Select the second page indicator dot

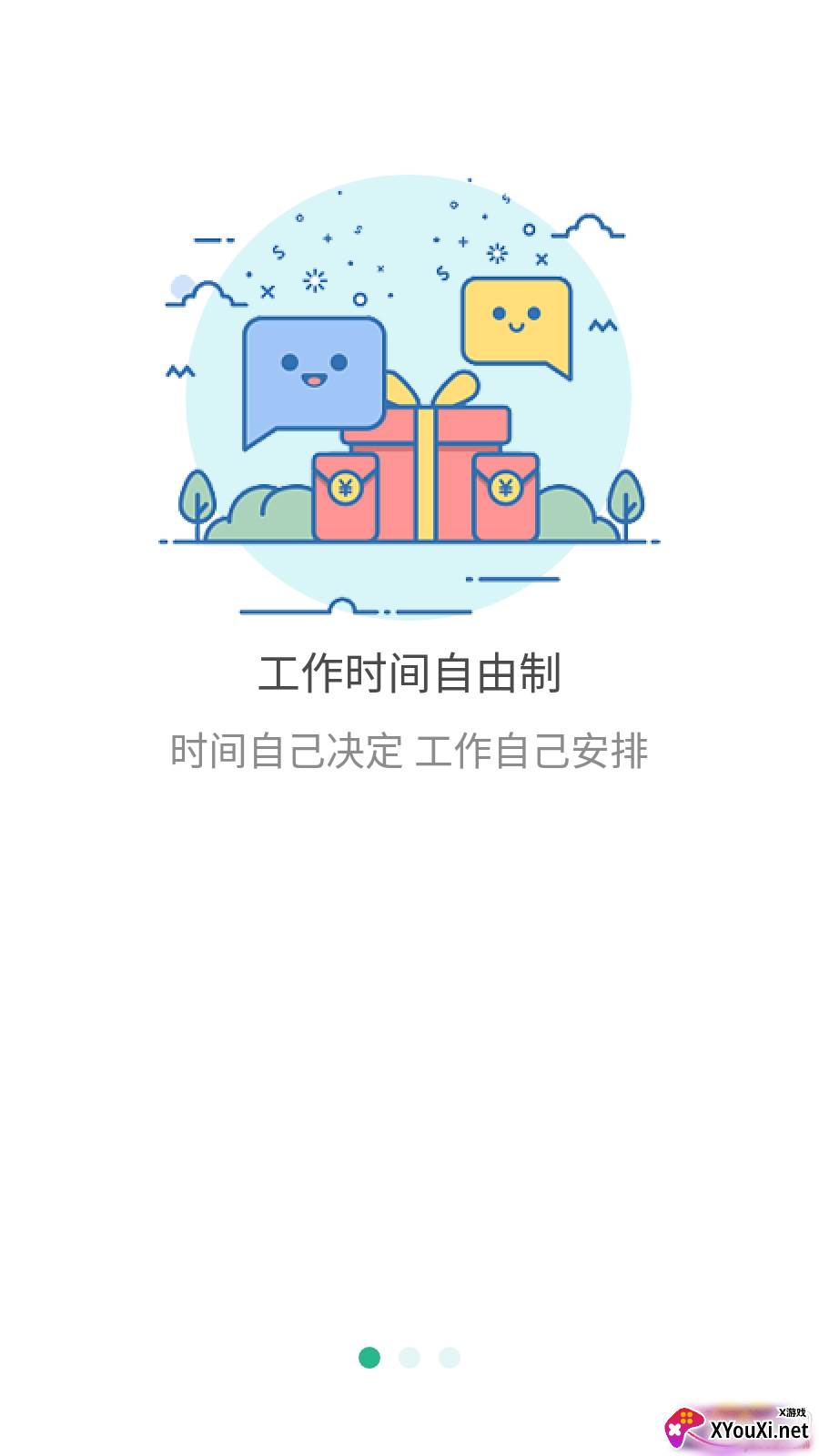(x=409, y=1356)
